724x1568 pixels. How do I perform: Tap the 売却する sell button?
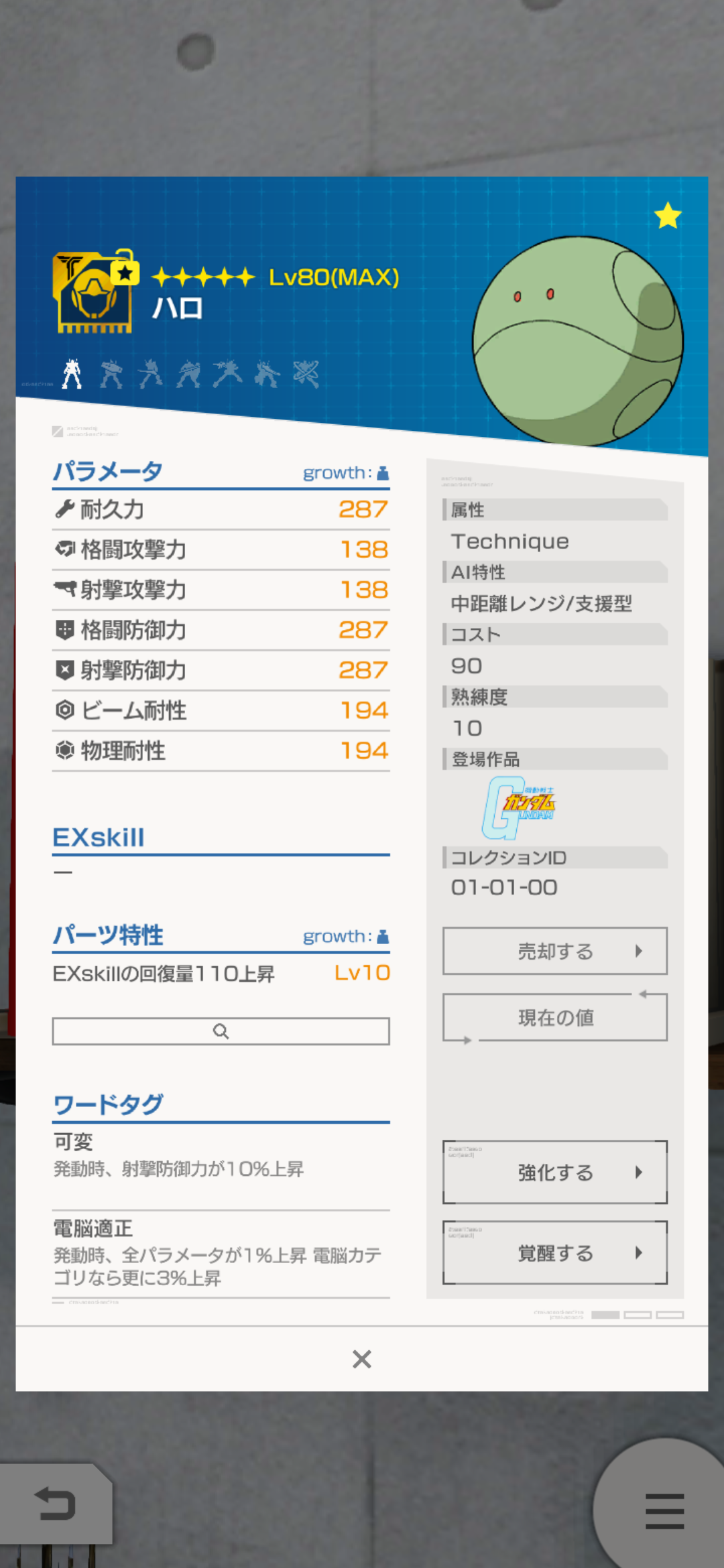[x=555, y=951]
